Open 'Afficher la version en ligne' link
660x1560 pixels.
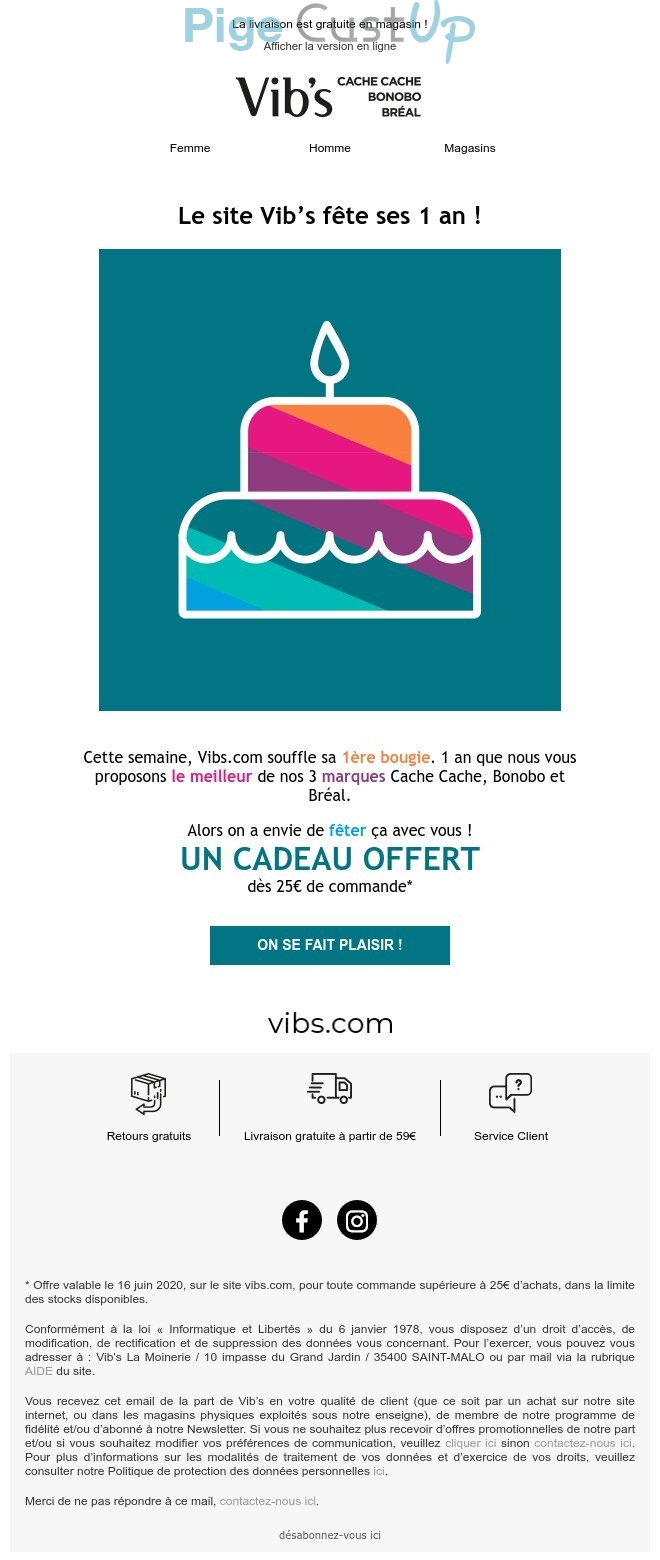[329, 46]
